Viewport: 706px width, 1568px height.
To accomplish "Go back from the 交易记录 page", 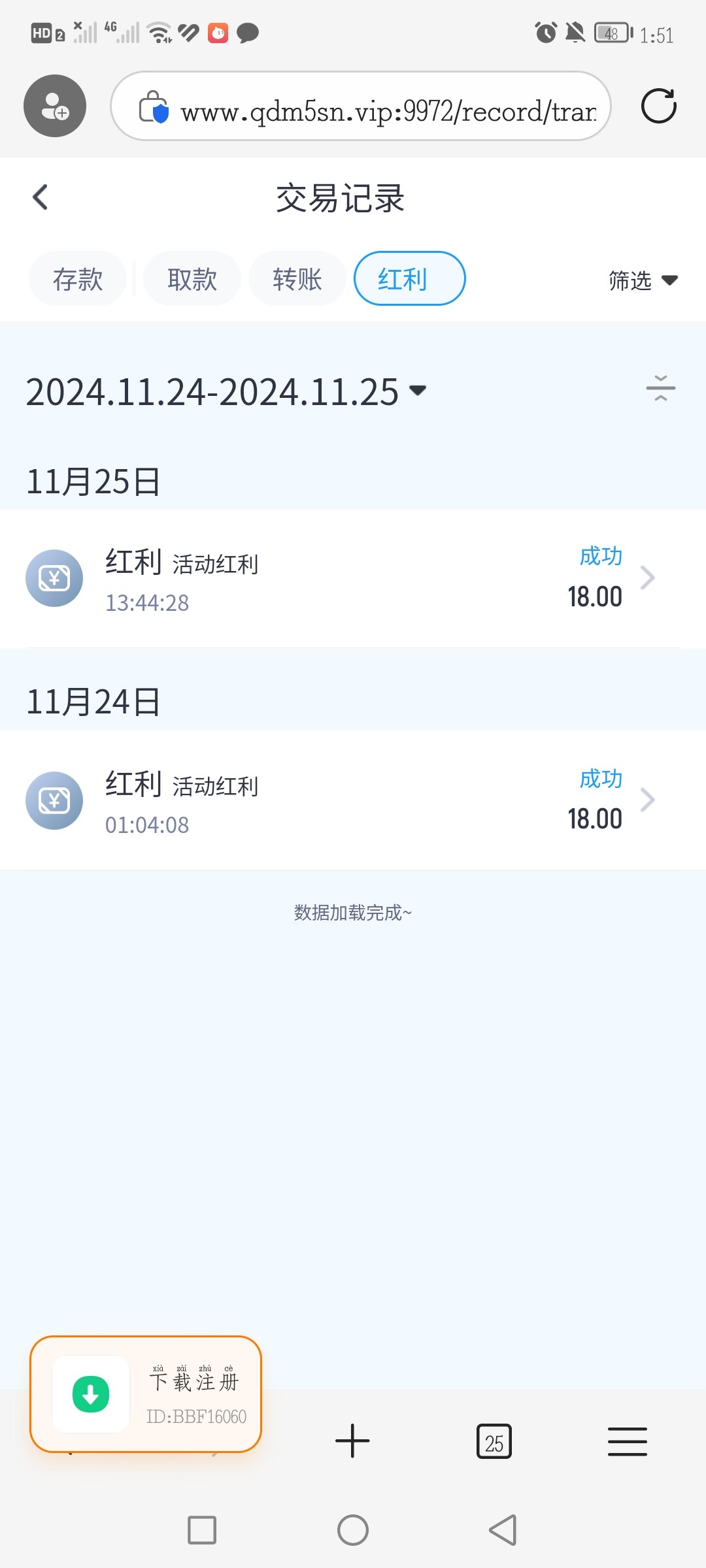I will point(41,197).
